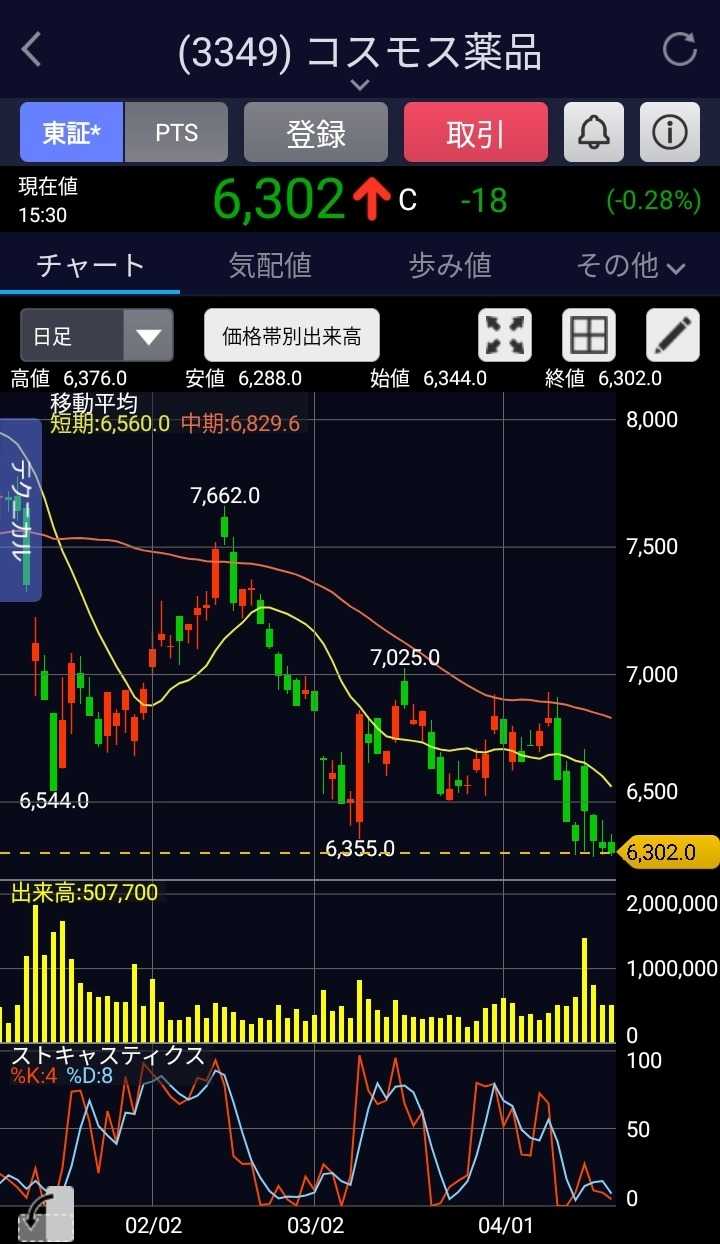The width and height of the screenshot is (720, 1244).
Task: Tap the red 取引 button
Action: (475, 133)
